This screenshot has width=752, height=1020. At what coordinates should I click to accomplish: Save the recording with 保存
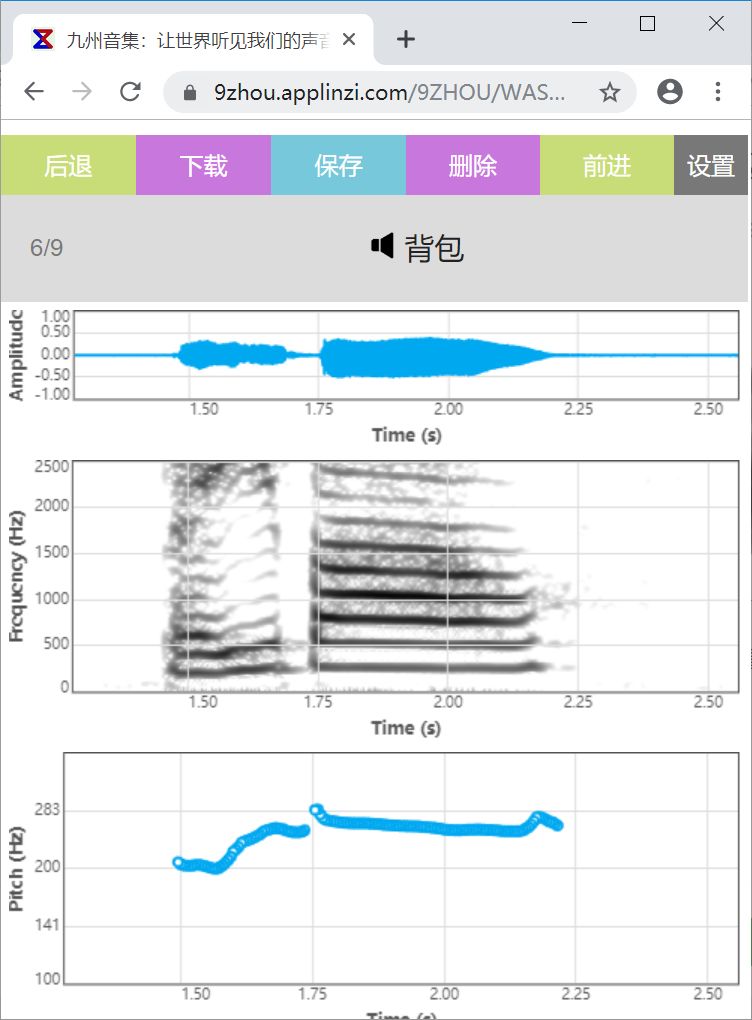338,166
